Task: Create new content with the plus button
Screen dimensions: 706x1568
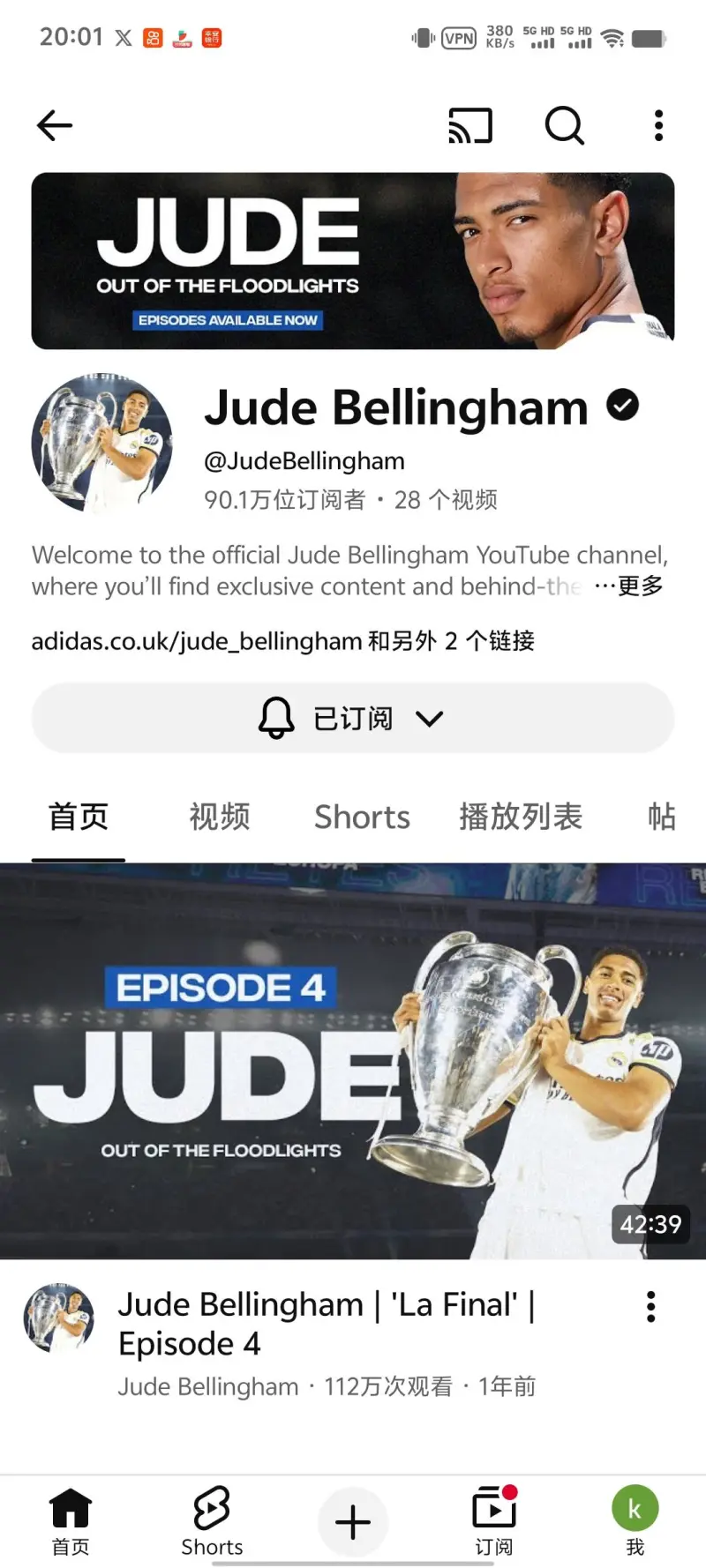Action: [353, 1522]
